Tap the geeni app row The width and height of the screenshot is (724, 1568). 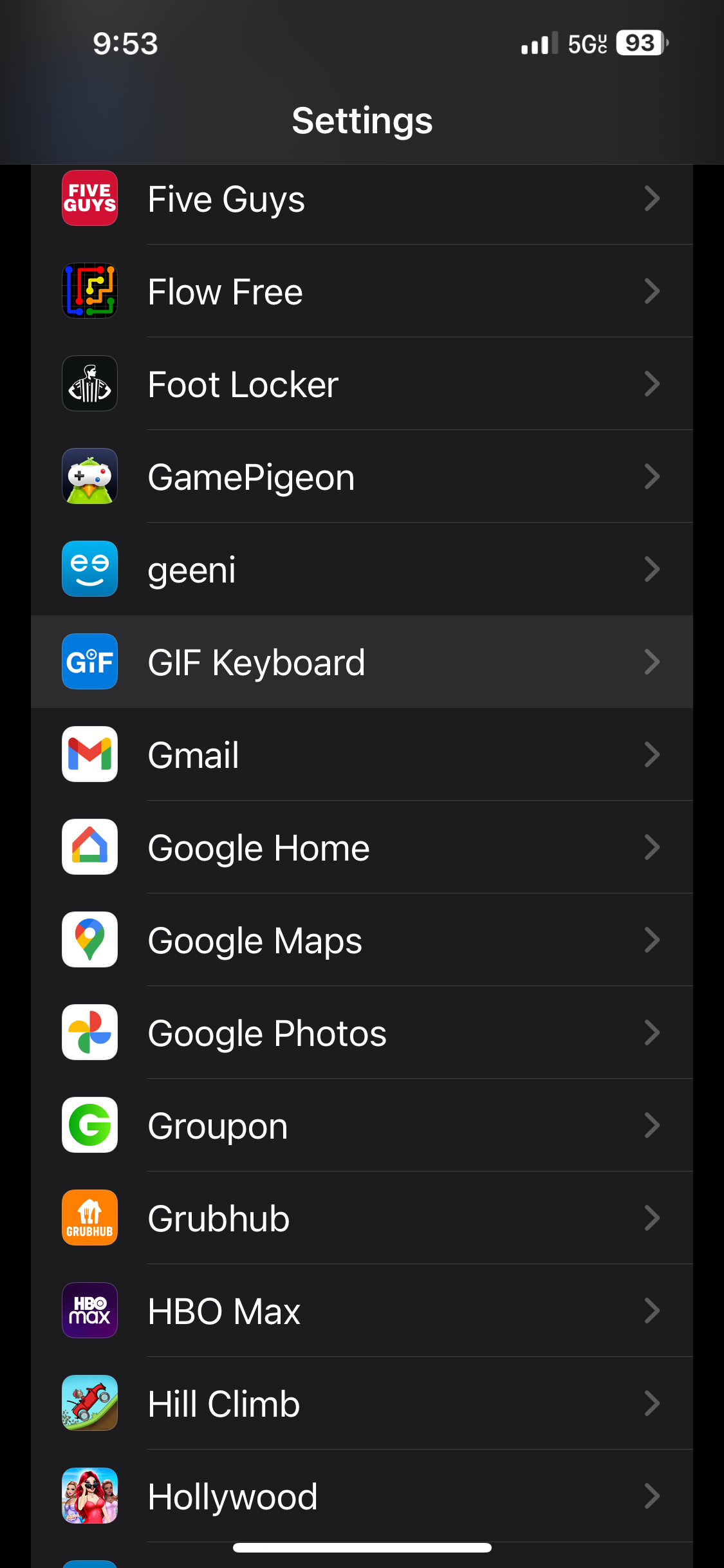tap(362, 570)
